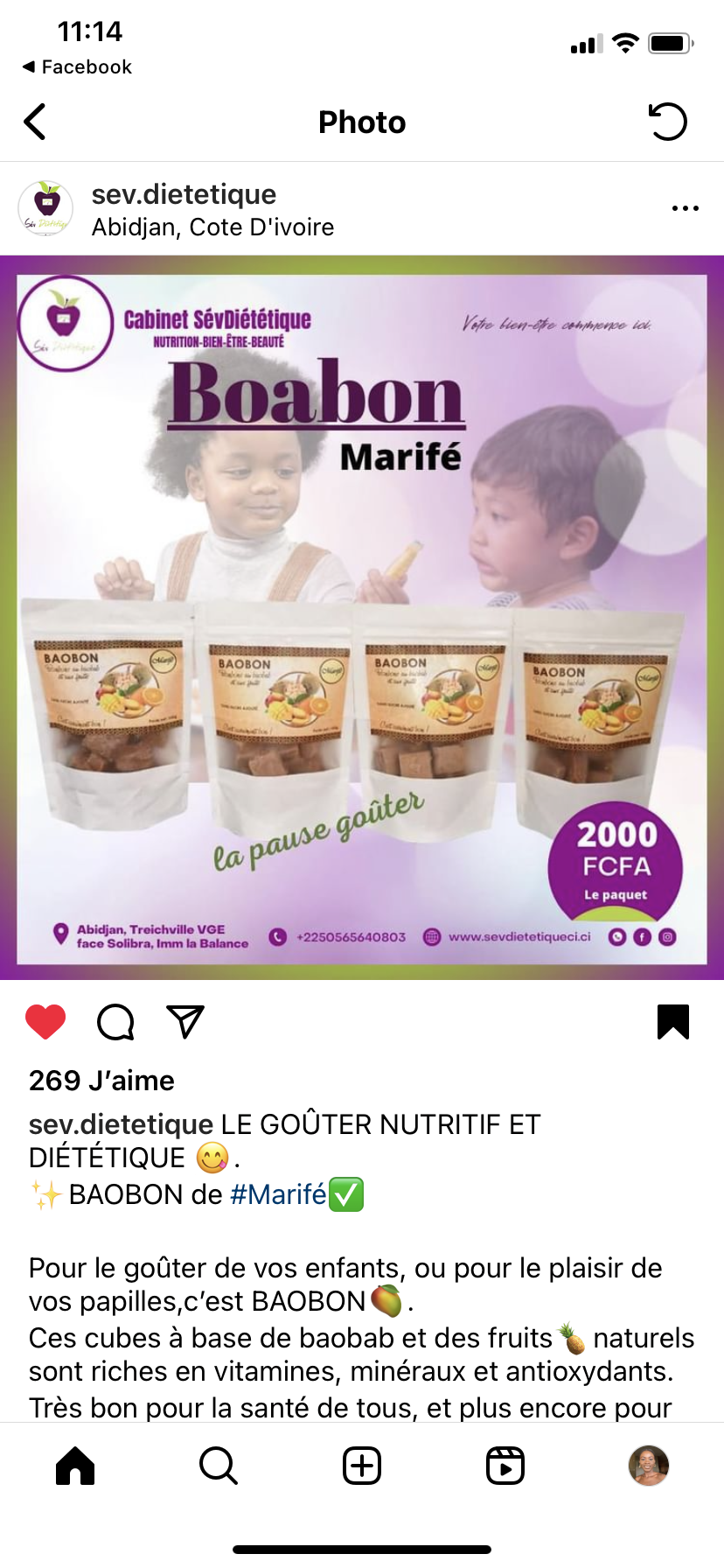Share the post via paper plane icon
Screen dimensions: 724x1568
point(185,1021)
